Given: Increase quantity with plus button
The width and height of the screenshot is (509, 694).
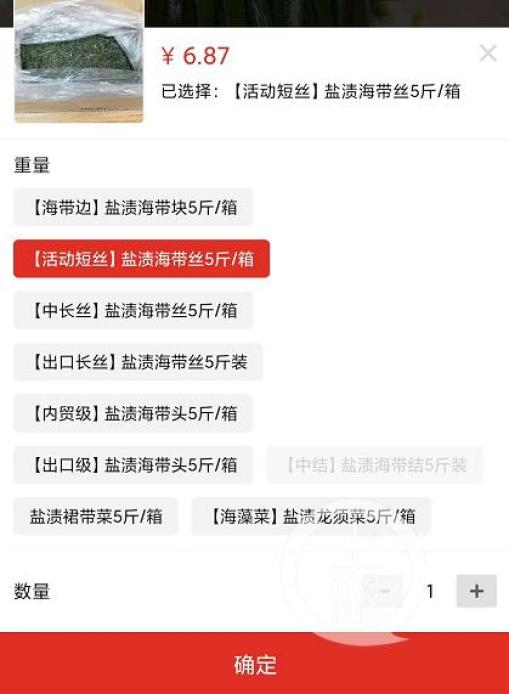Looking at the screenshot, I should coord(477,591).
